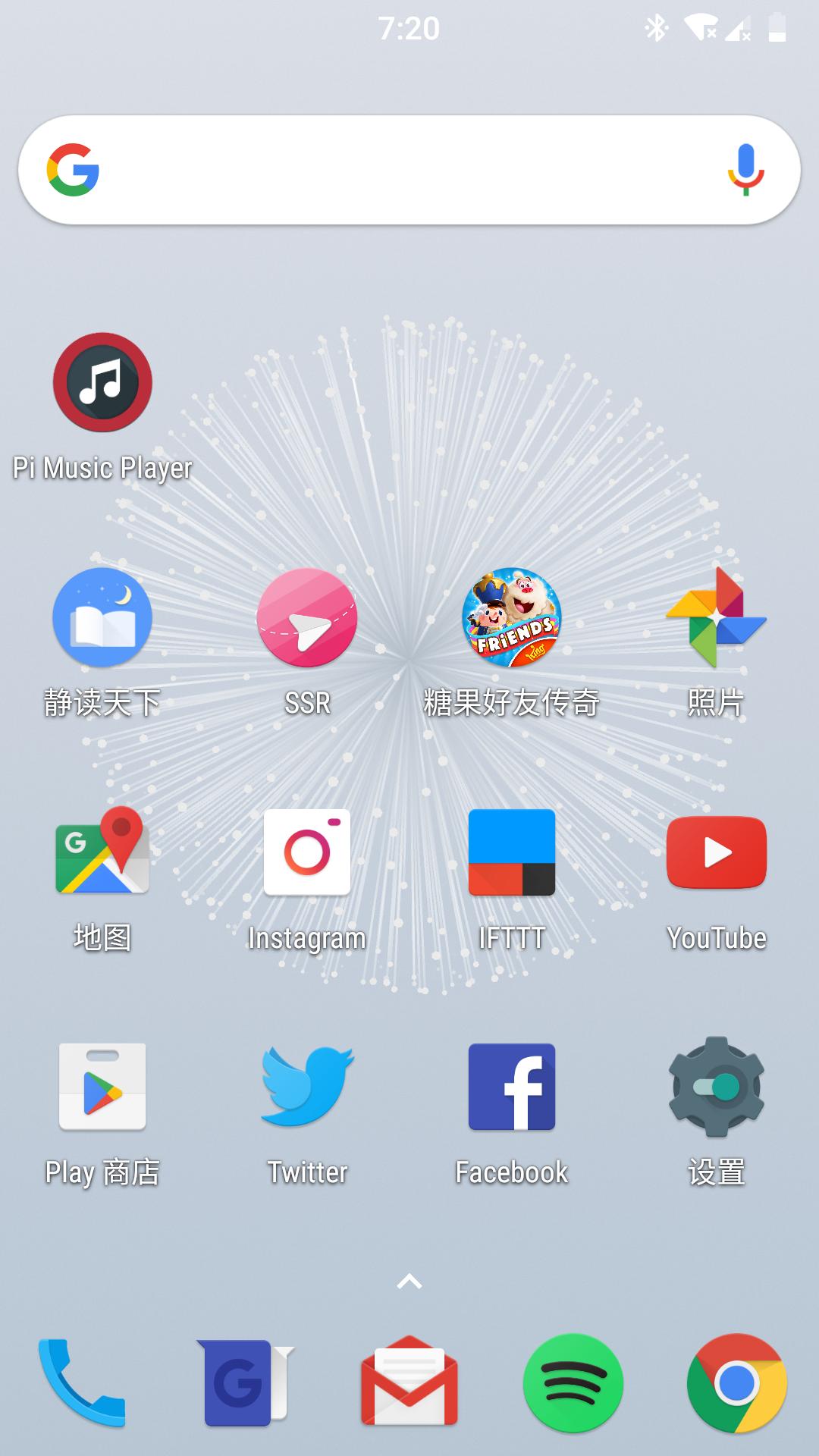Viewport: 819px width, 1456px height.
Task: Launch Facebook
Action: 511,1087
